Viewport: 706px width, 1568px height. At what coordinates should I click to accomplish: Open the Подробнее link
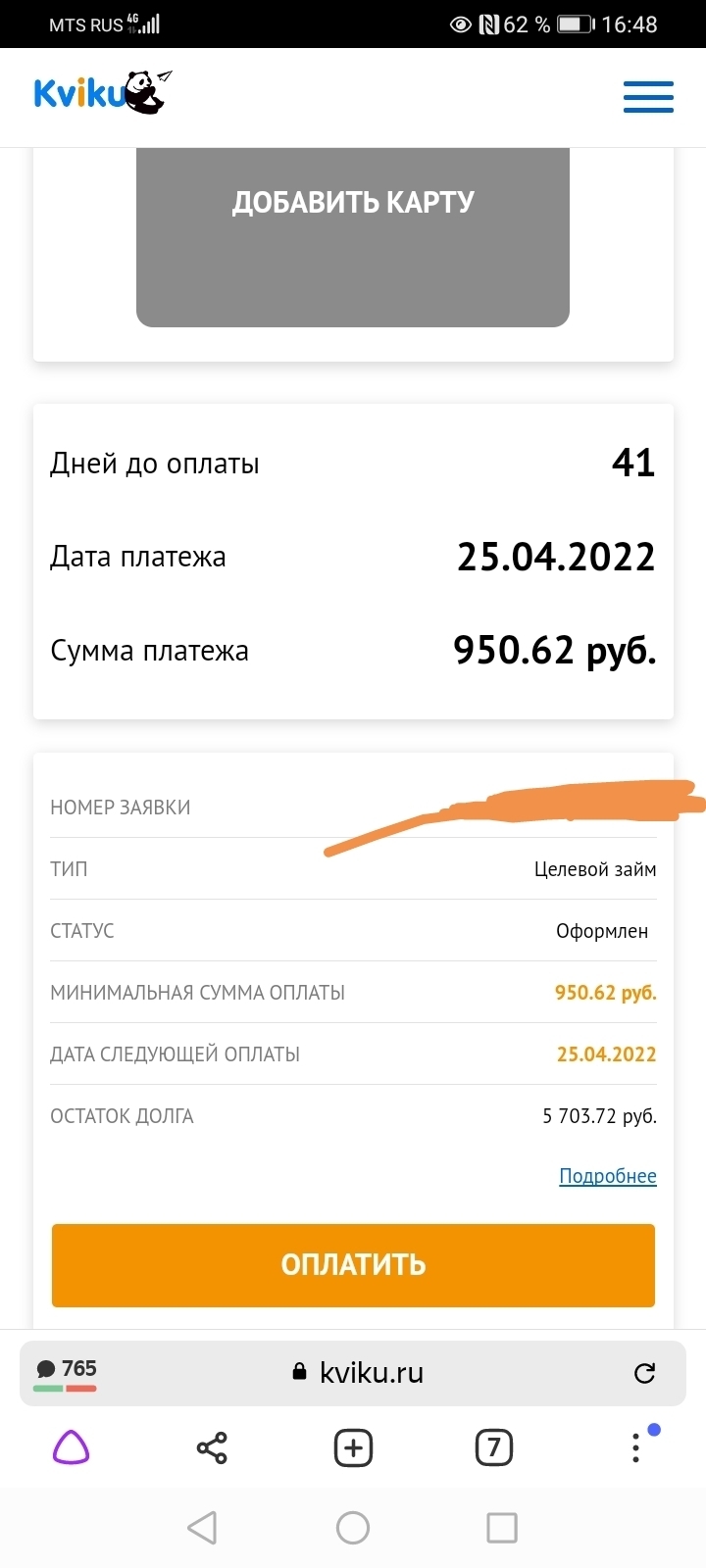coord(607,1176)
